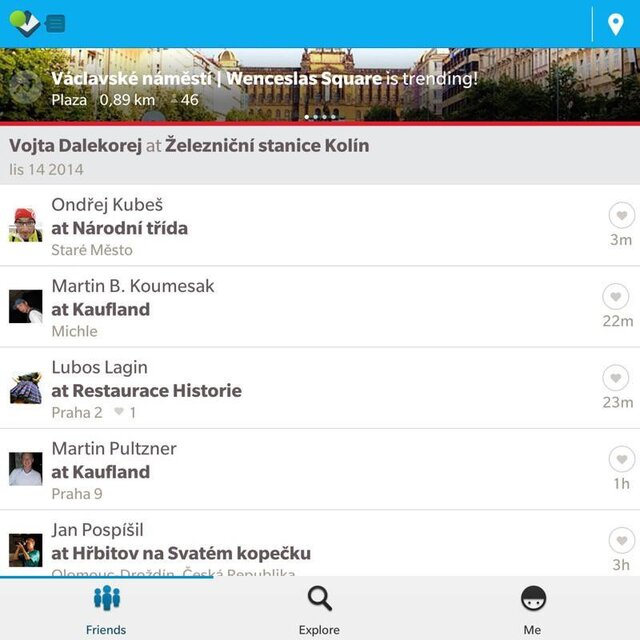This screenshot has width=640, height=640.
Task: Switch to the Friends tab
Action: pyautogui.click(x=106, y=610)
